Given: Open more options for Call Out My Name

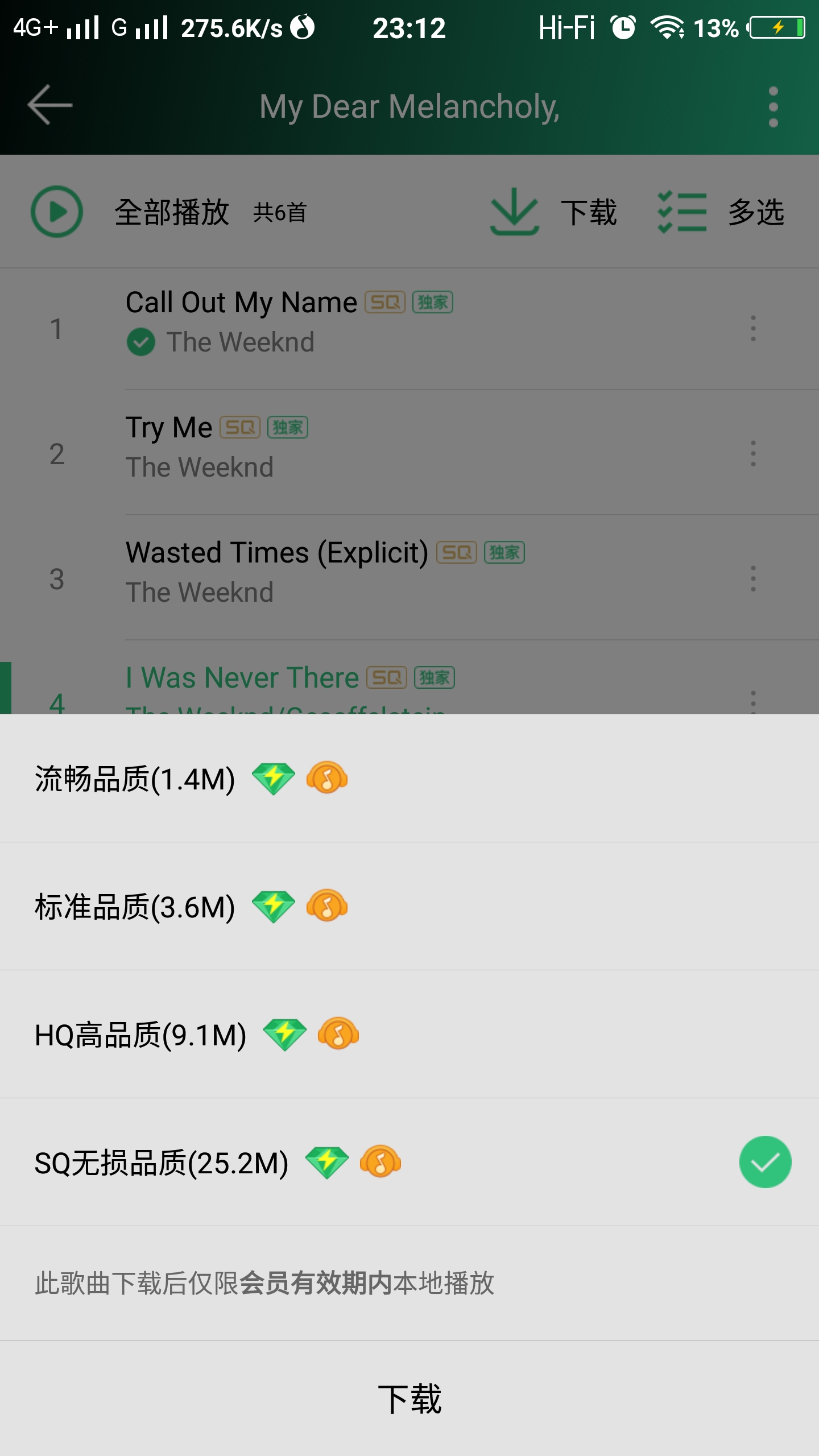Looking at the screenshot, I should click(x=753, y=329).
